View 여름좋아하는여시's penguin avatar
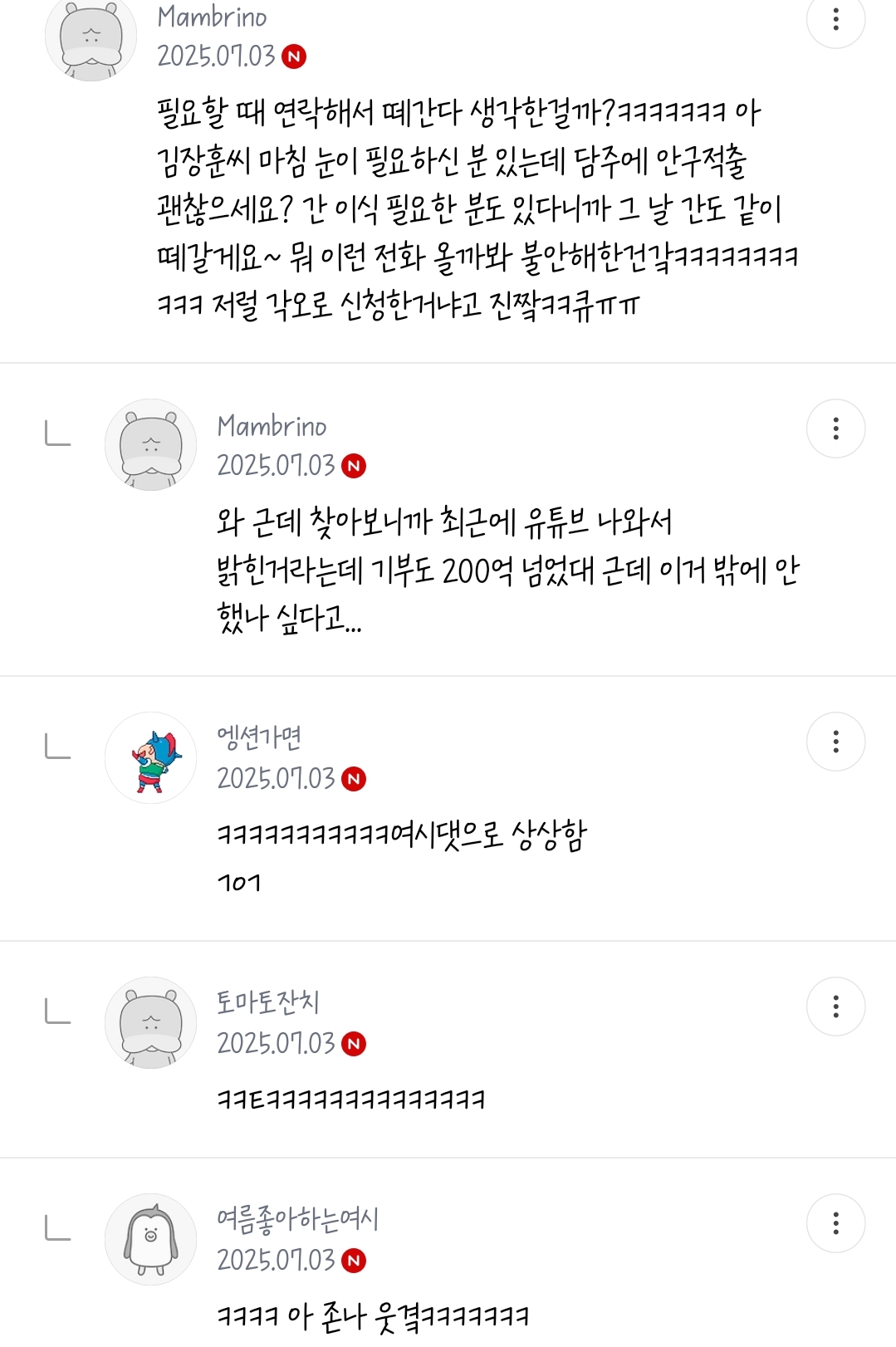896x1347 pixels. tap(150, 1239)
